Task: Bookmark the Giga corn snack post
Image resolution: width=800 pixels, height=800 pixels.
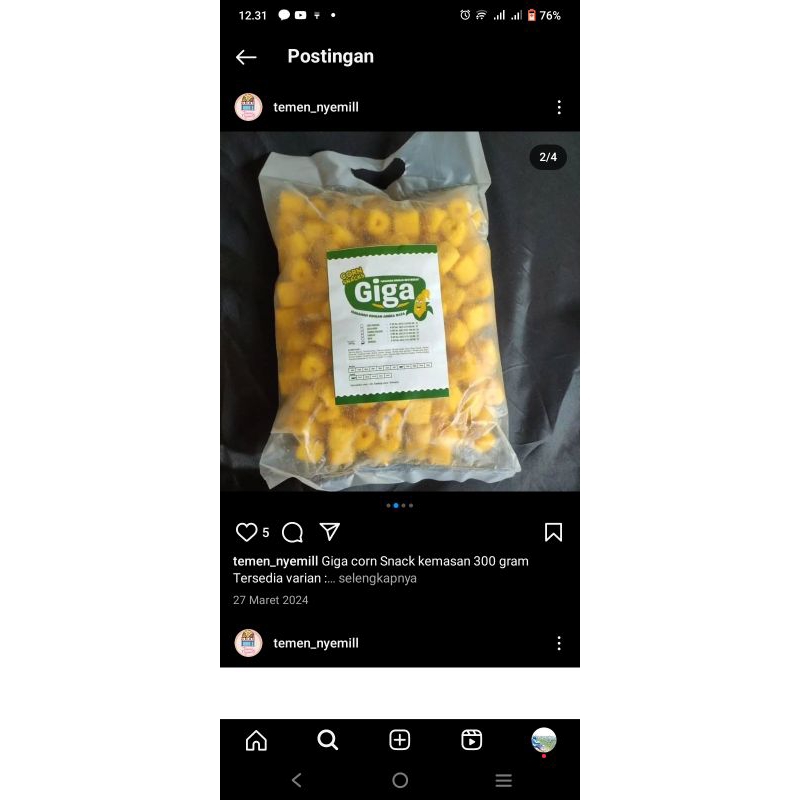Action: (x=553, y=532)
